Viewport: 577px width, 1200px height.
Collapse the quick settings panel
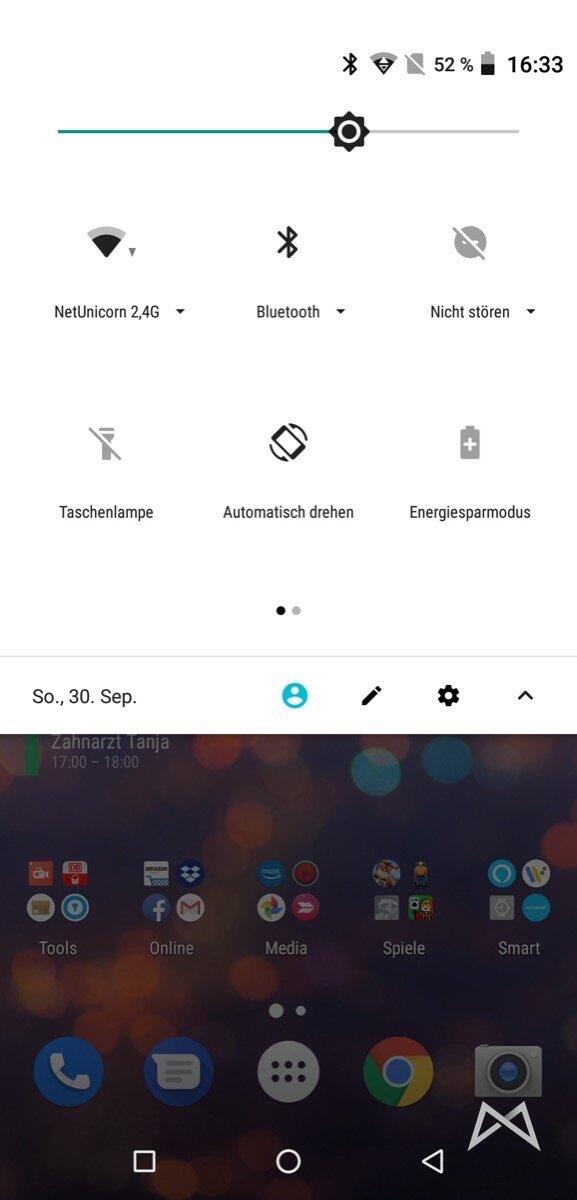point(525,696)
